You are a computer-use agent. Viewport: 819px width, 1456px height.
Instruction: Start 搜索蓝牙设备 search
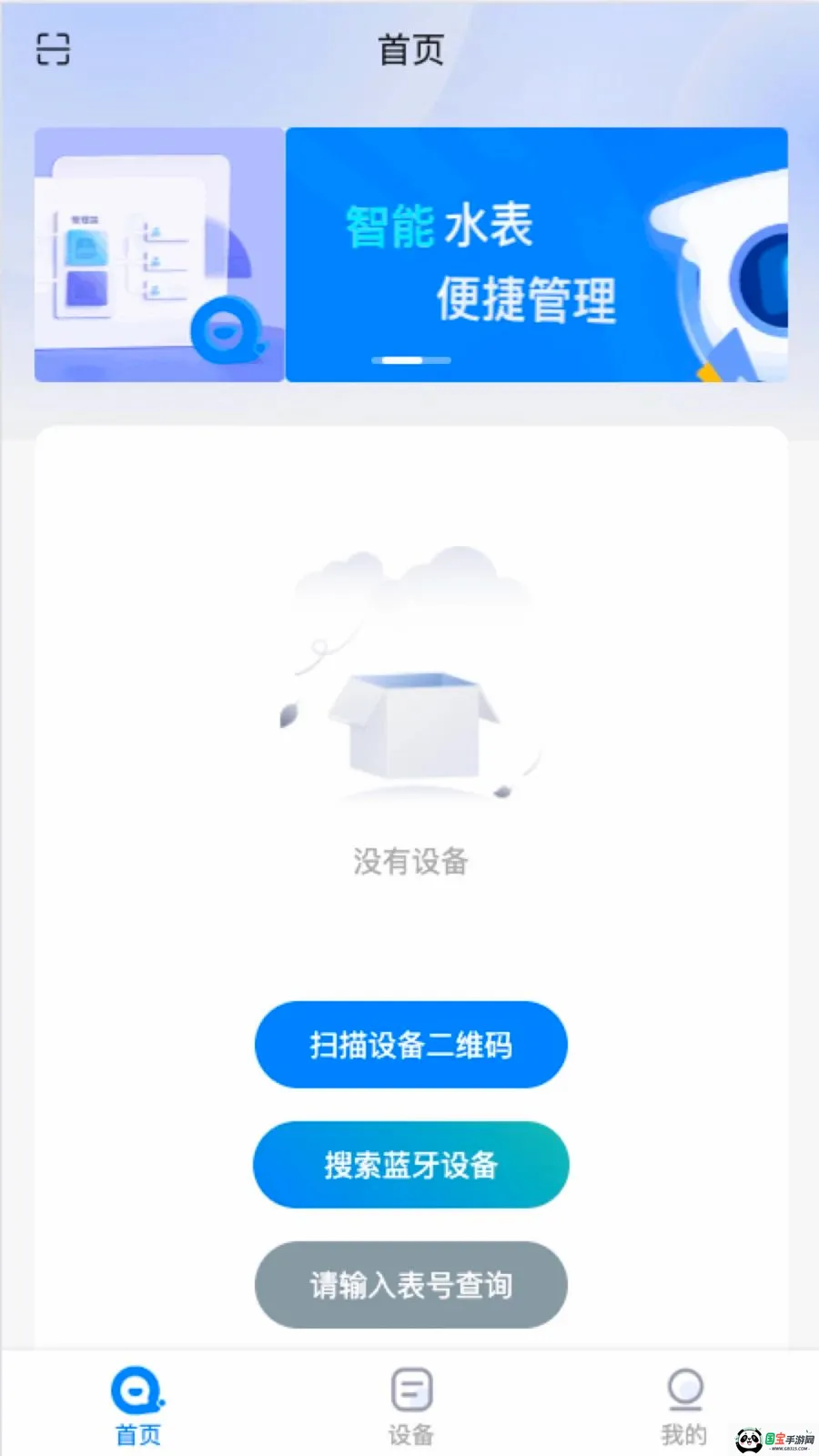(411, 1165)
